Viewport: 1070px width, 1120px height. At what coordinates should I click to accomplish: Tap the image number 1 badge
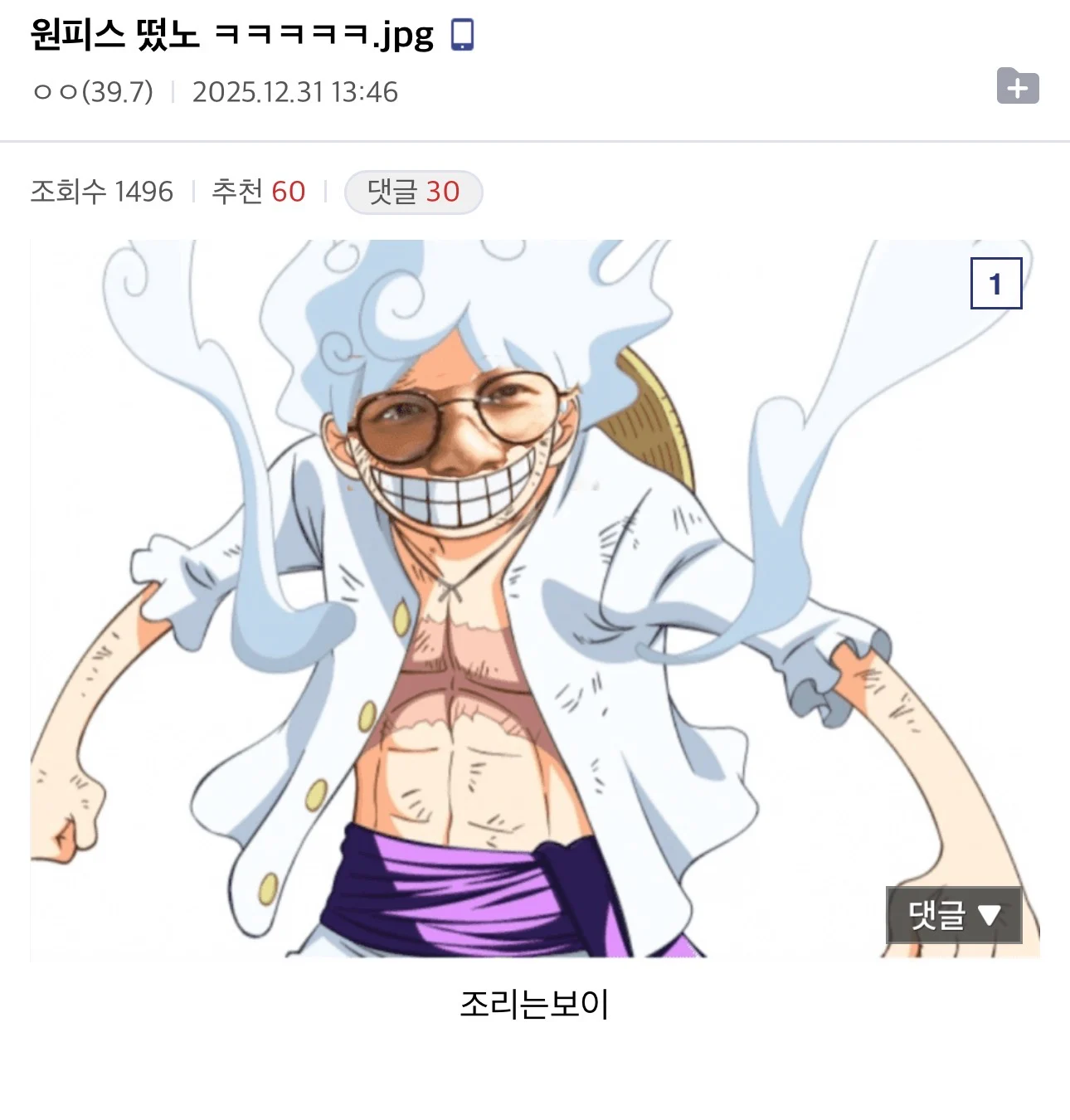tap(995, 284)
